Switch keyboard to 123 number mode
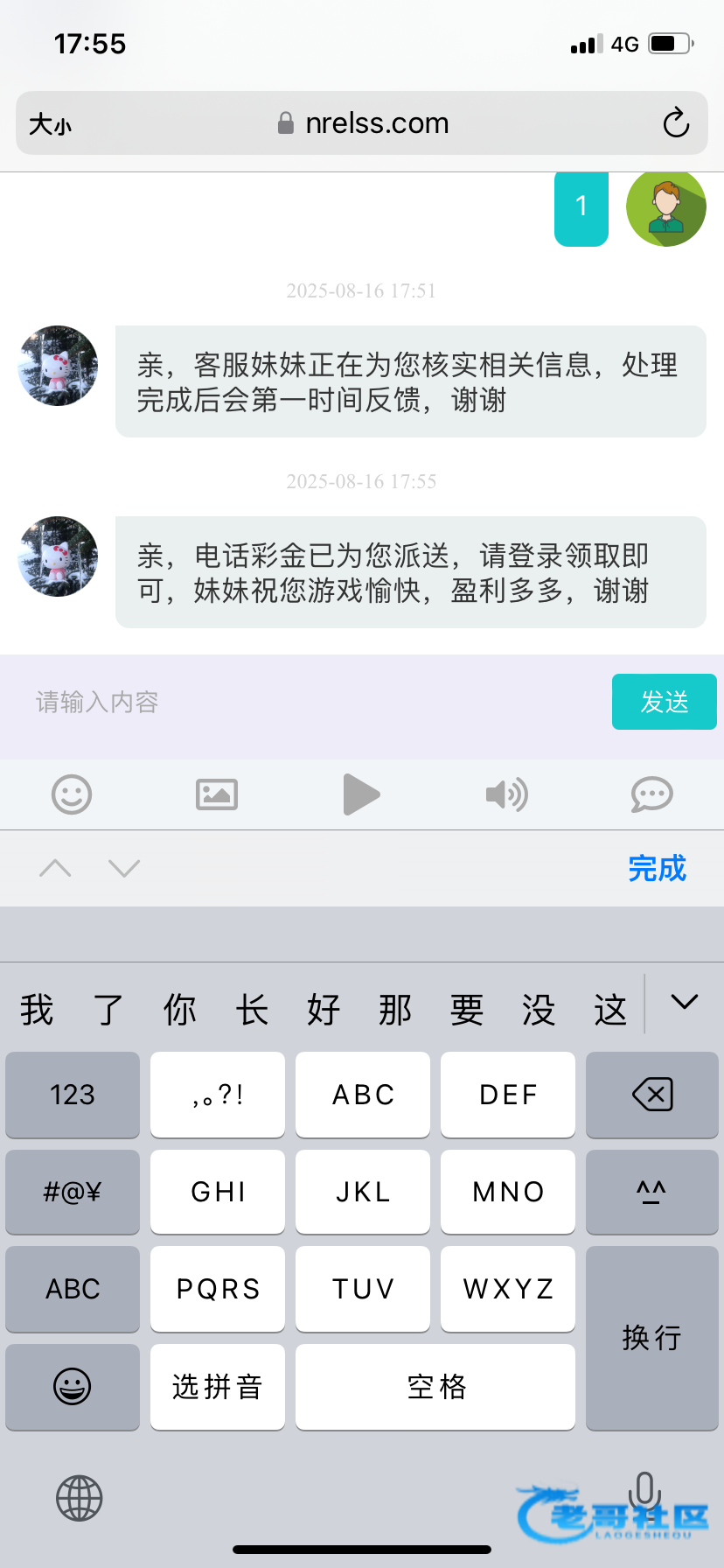This screenshot has width=724, height=1568. click(x=73, y=1095)
